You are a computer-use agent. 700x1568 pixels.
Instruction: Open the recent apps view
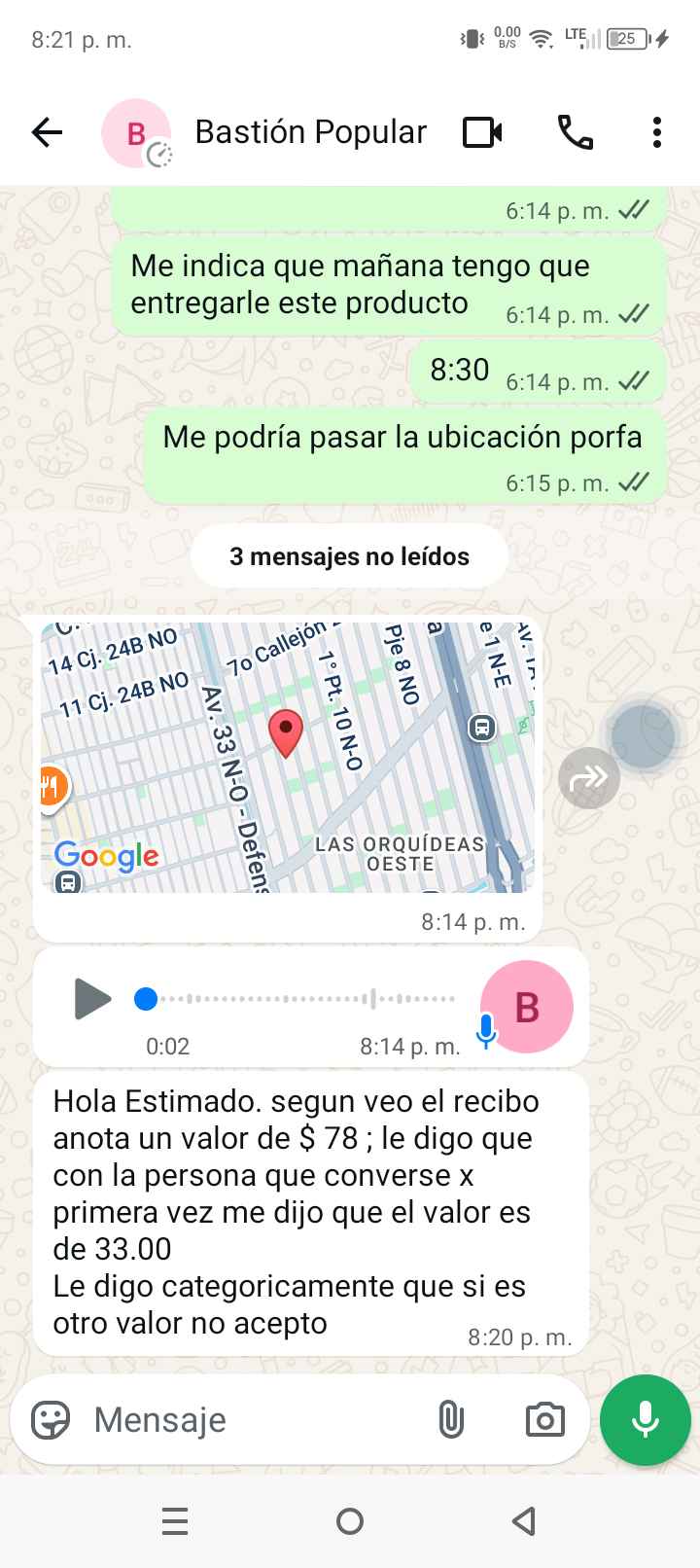175,1521
